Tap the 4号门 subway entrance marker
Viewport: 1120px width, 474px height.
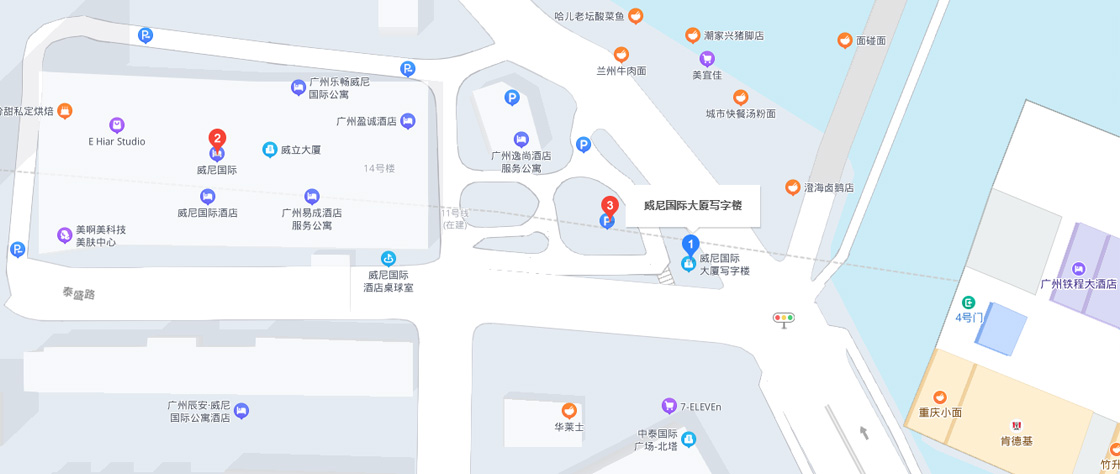coord(968,303)
